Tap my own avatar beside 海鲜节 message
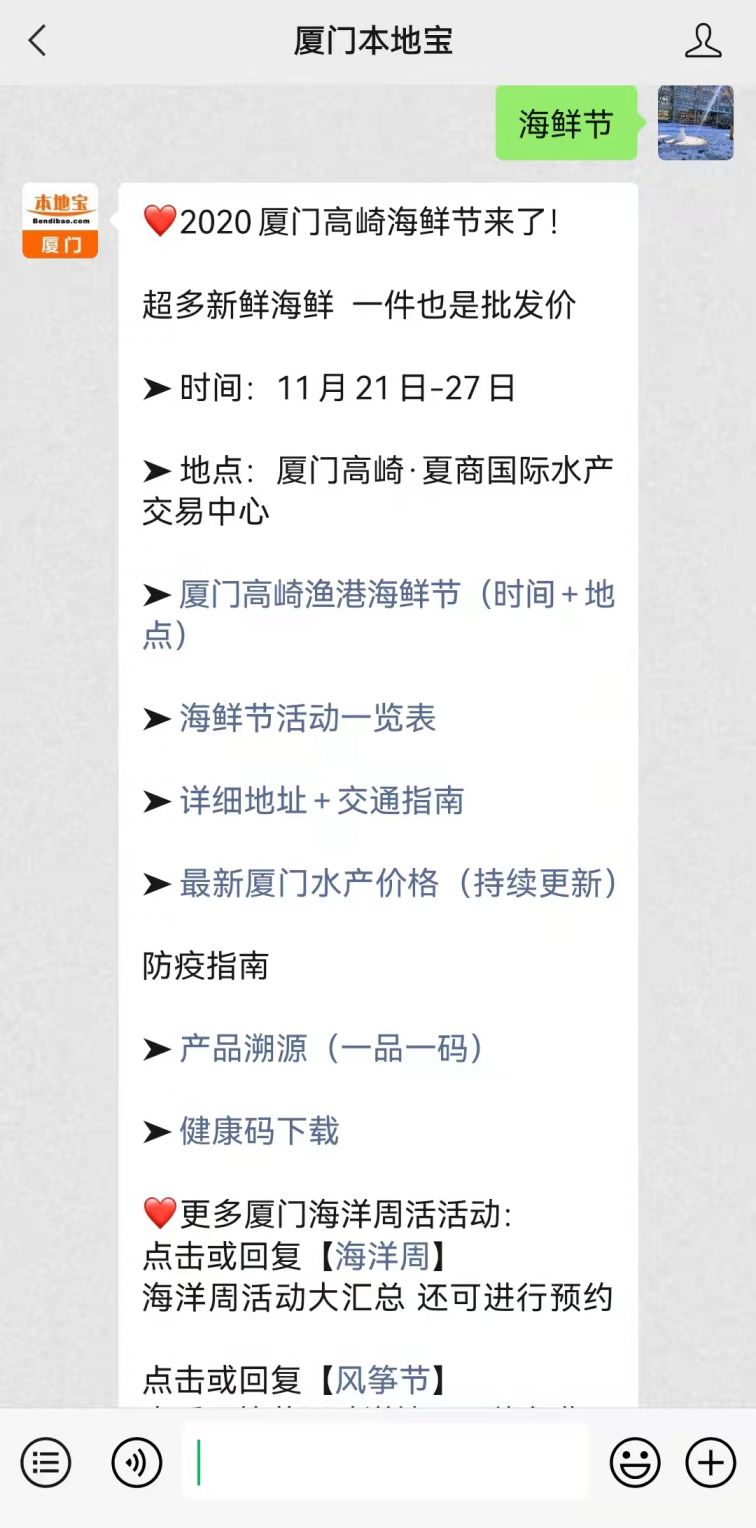The image size is (756, 1528). coord(696,123)
